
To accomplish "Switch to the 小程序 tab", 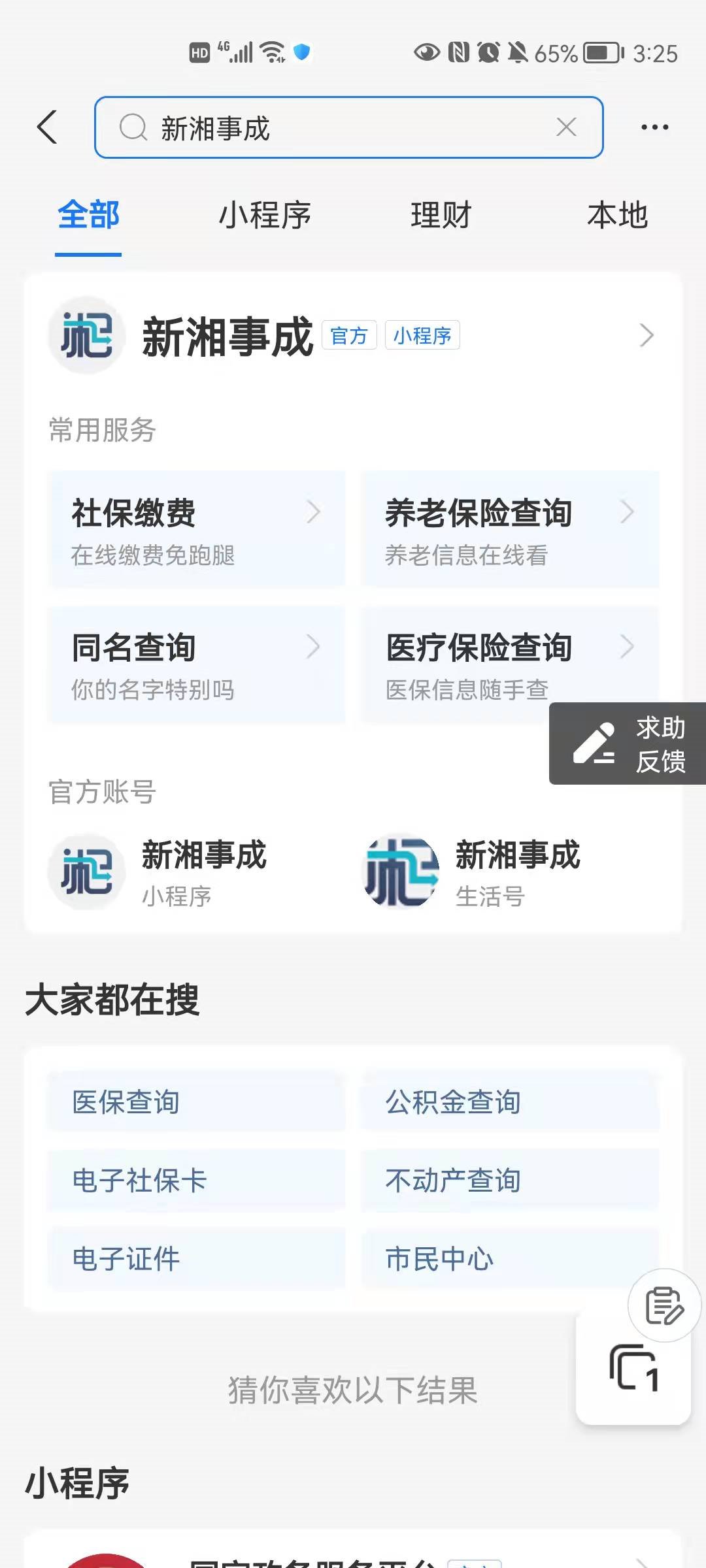I will click(x=265, y=216).
